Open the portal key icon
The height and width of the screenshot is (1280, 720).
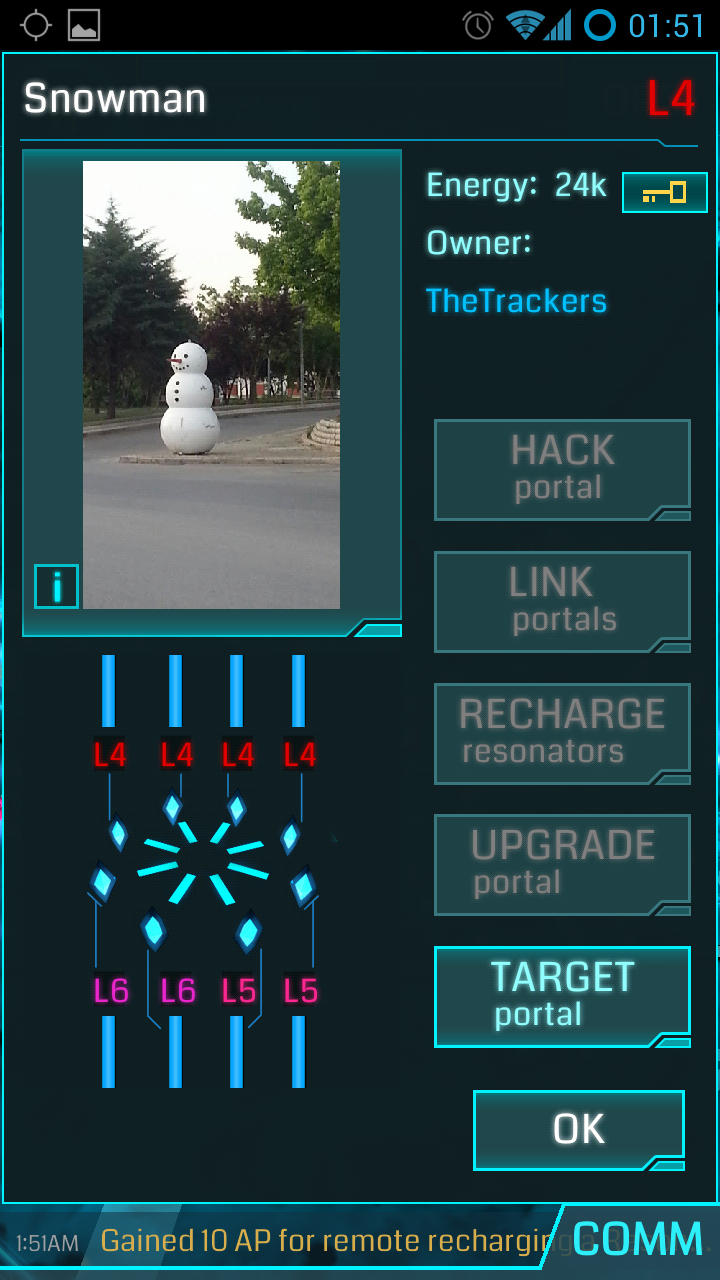(x=664, y=192)
